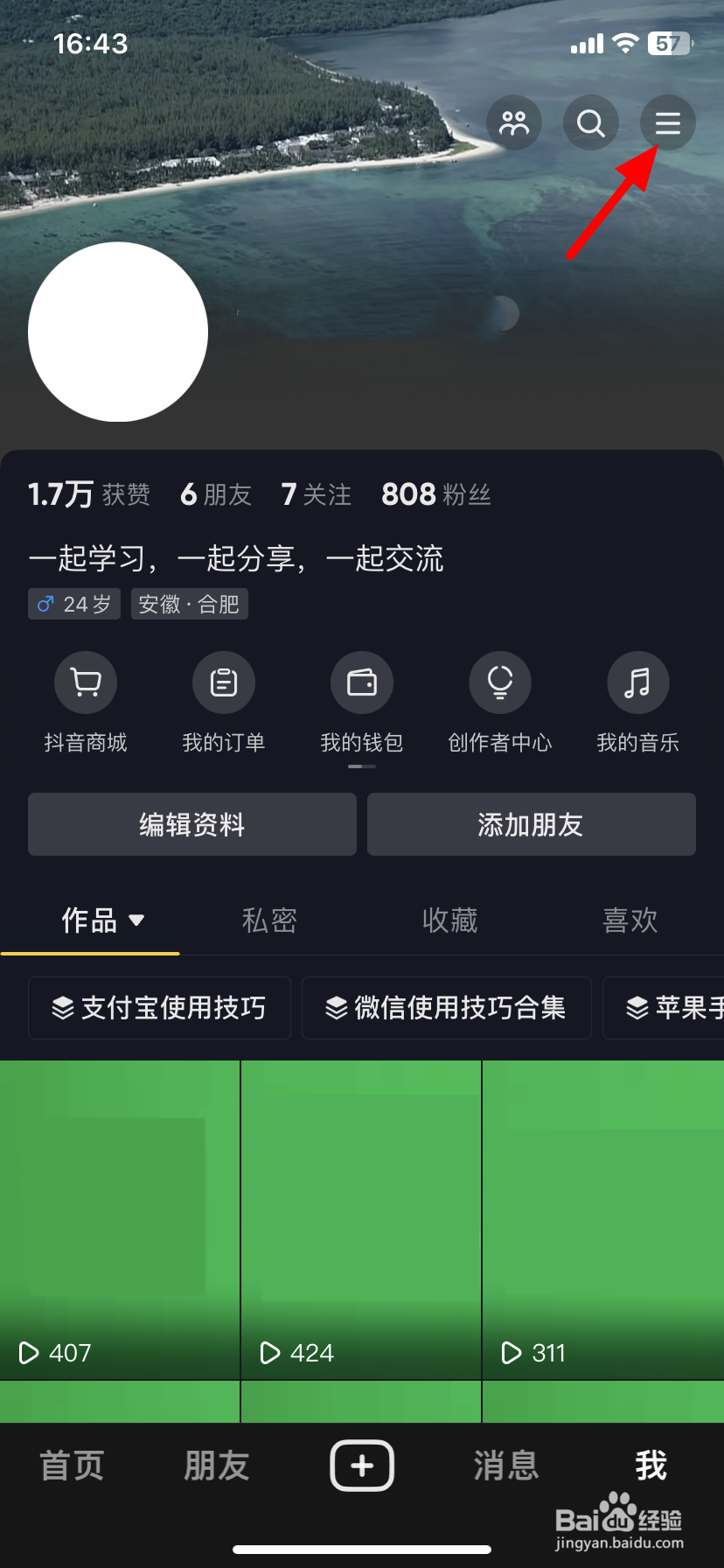Image resolution: width=724 pixels, height=1568 pixels.
Task: Switch to the 喜欢 likes tab
Action: [x=630, y=920]
